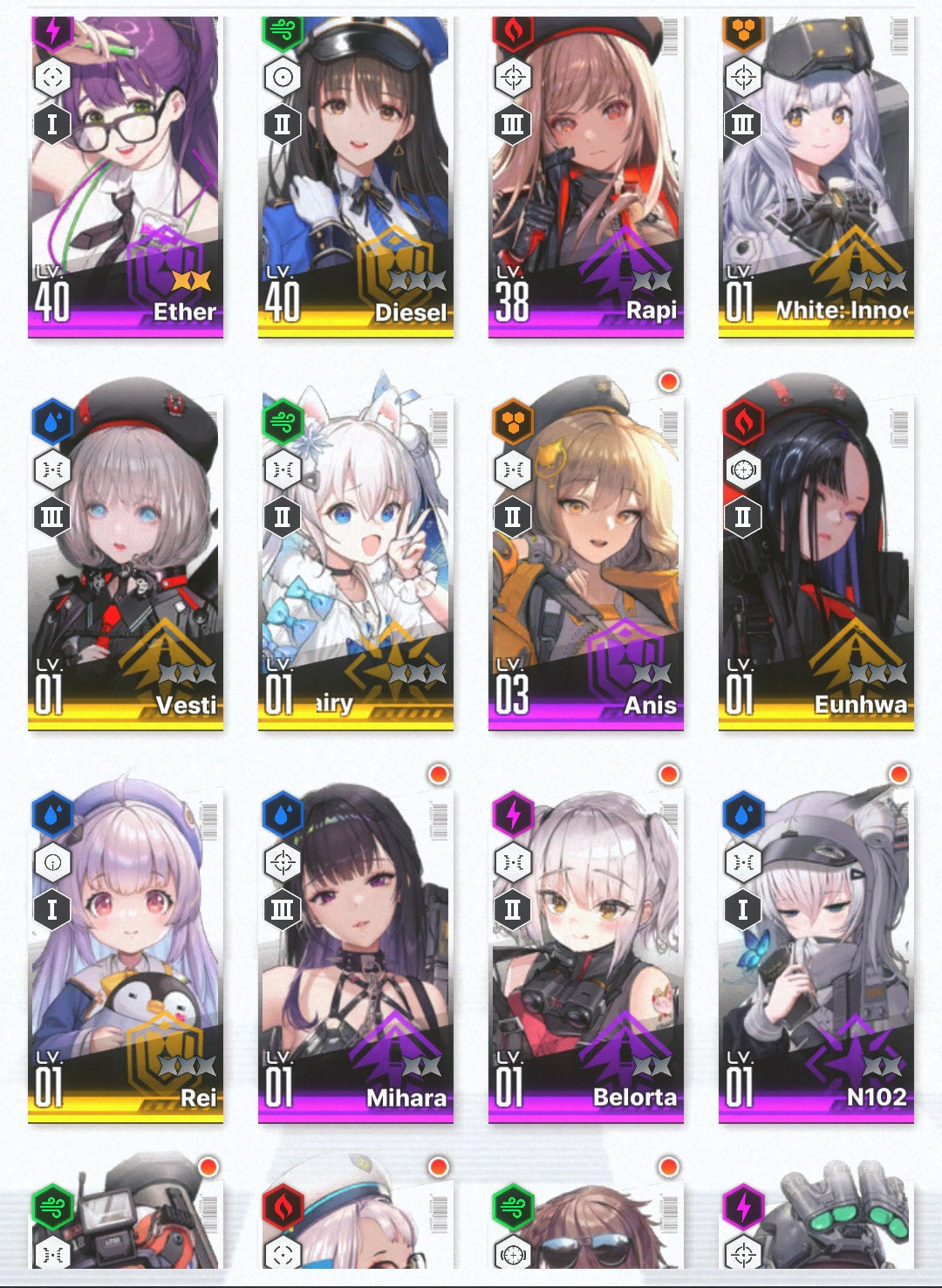The height and width of the screenshot is (1288, 942).
Task: Click the Rei name label
Action: point(199,1099)
